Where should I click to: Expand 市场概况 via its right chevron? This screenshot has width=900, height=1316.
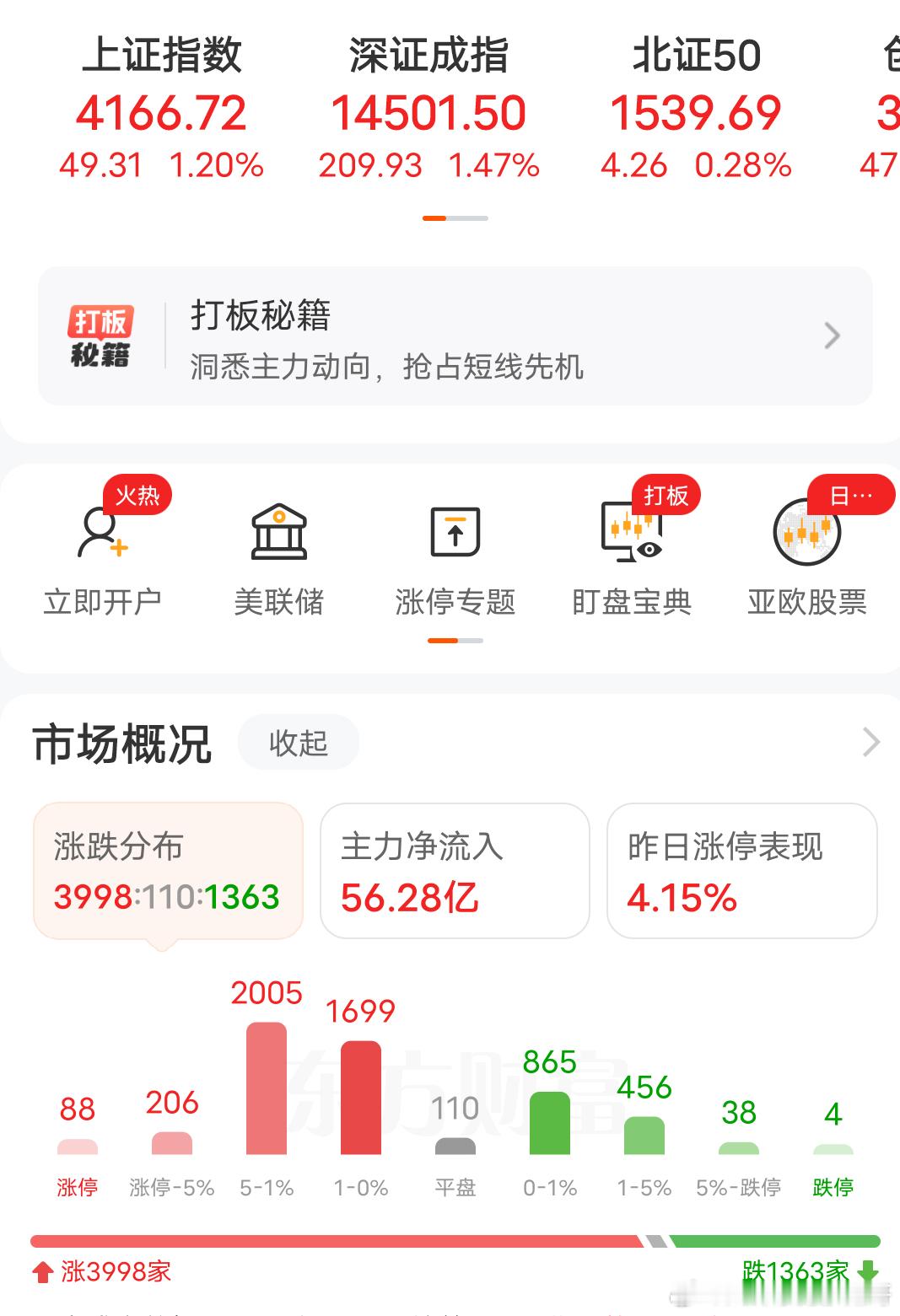871,742
